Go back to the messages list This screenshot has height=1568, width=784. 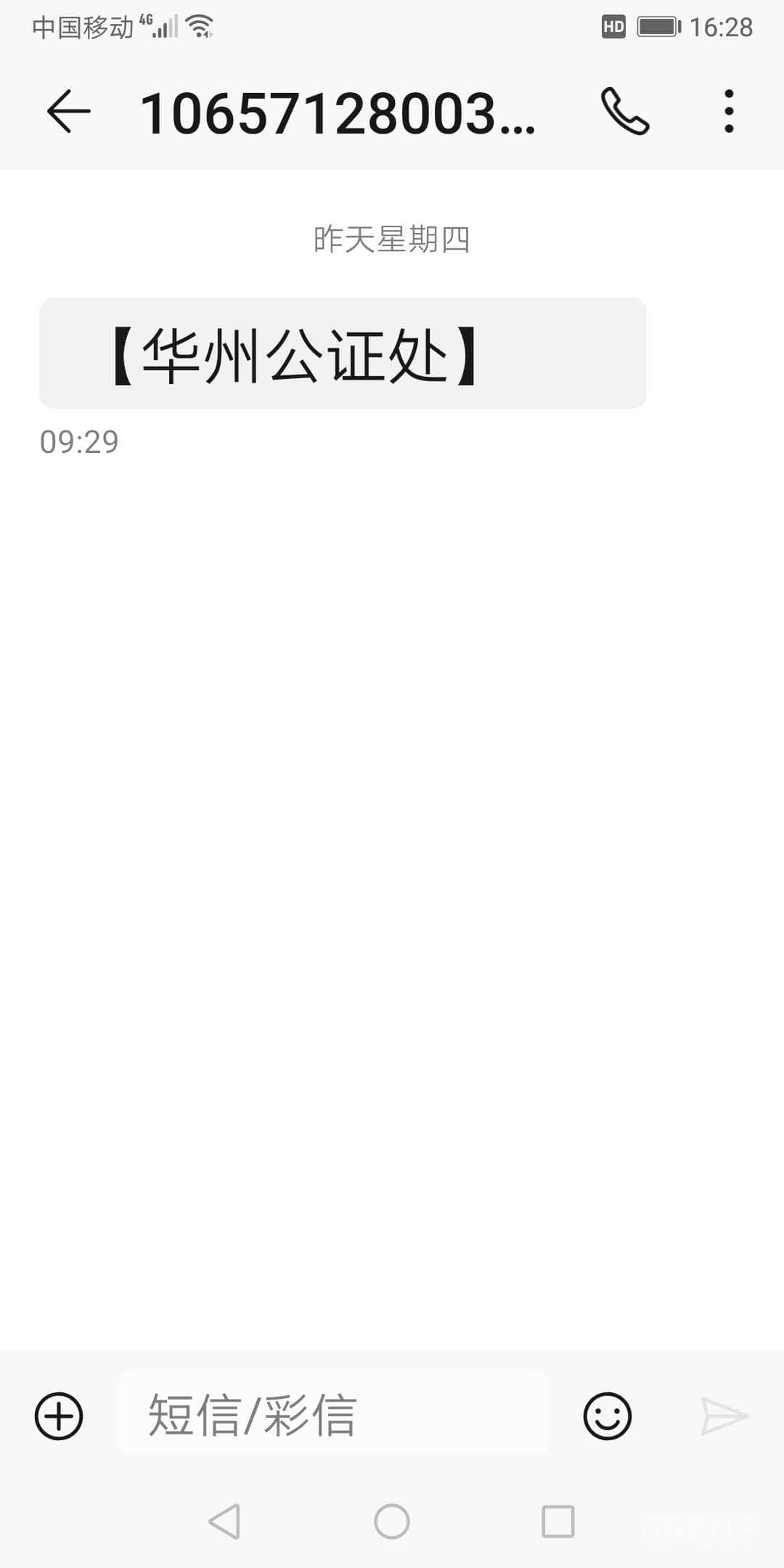tap(69, 112)
